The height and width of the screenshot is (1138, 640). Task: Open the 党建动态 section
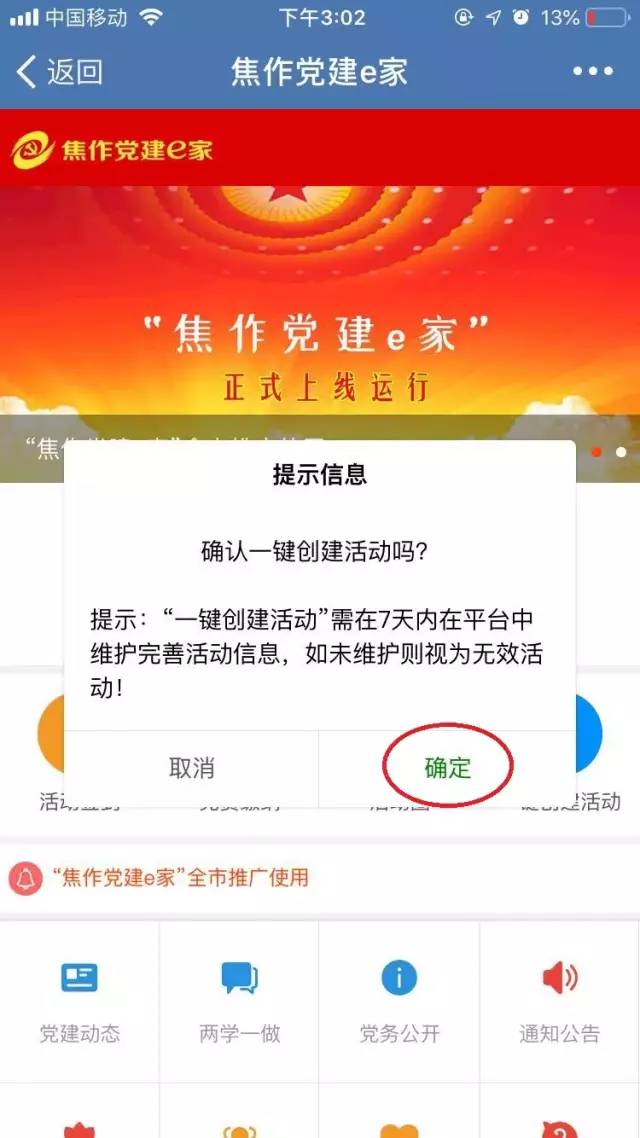pos(80,1000)
